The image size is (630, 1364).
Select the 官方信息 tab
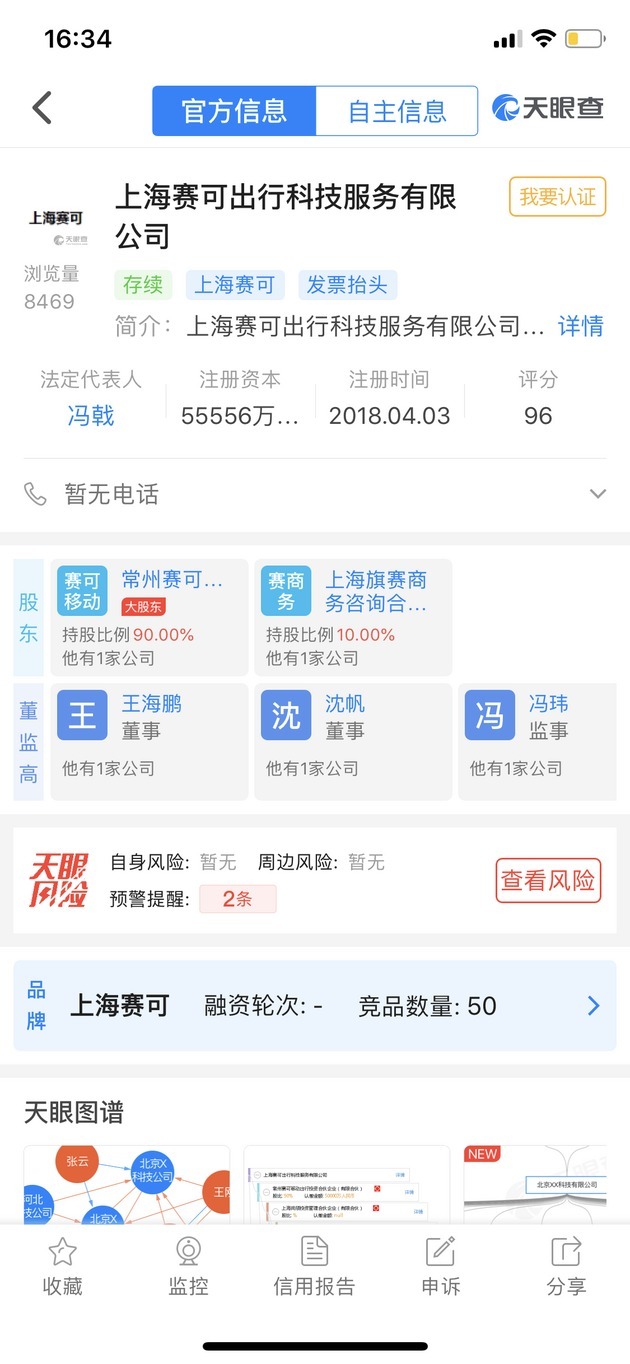(234, 110)
